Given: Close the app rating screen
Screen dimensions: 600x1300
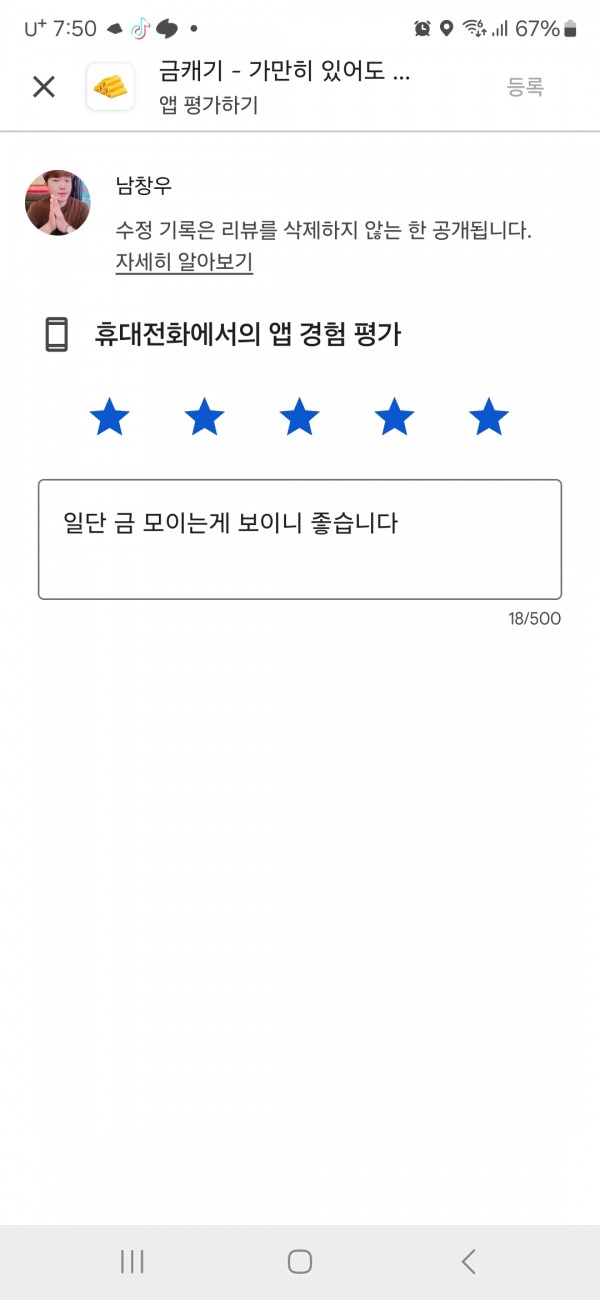Looking at the screenshot, I should (44, 87).
